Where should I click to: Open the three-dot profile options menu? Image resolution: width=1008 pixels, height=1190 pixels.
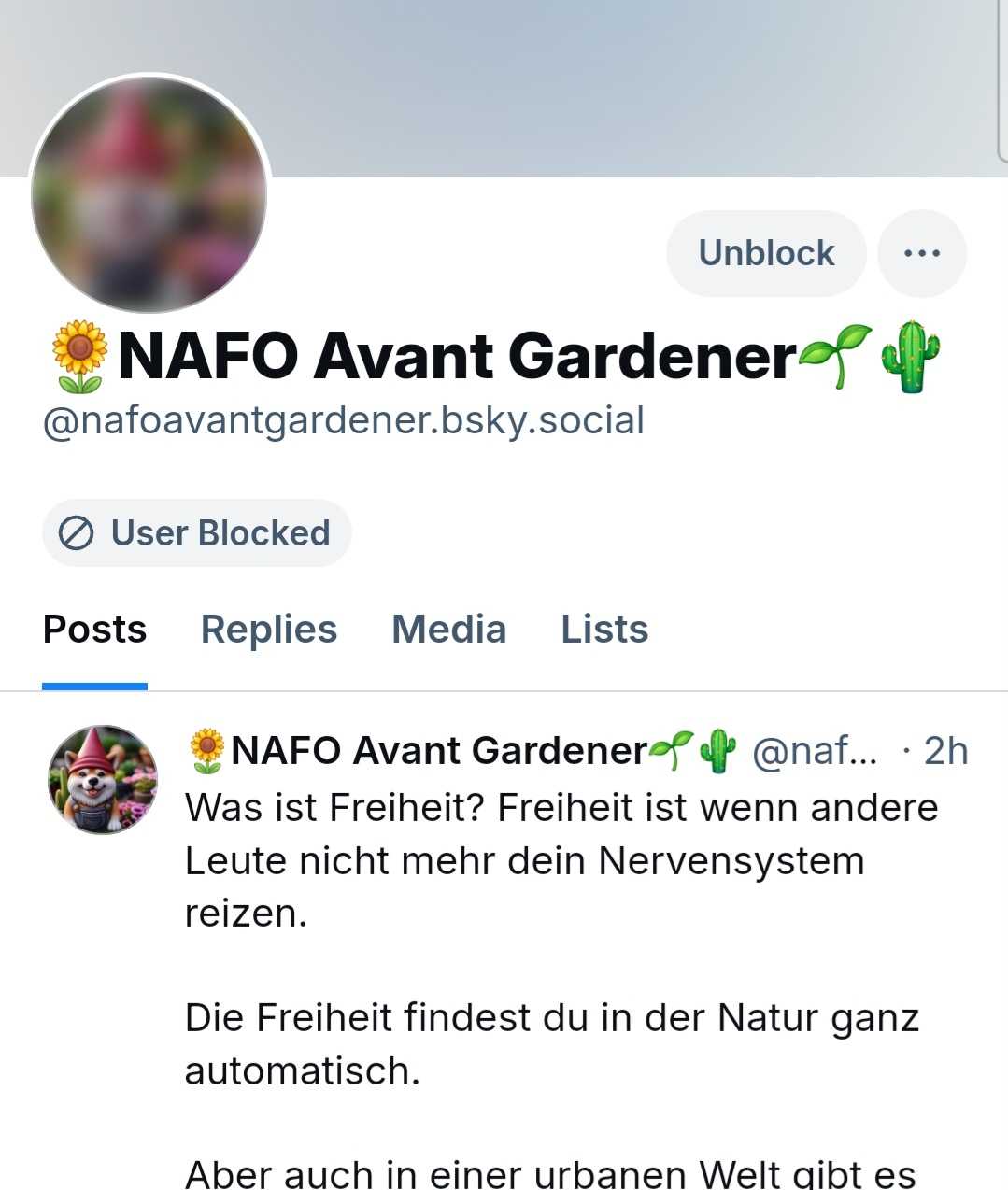921,253
